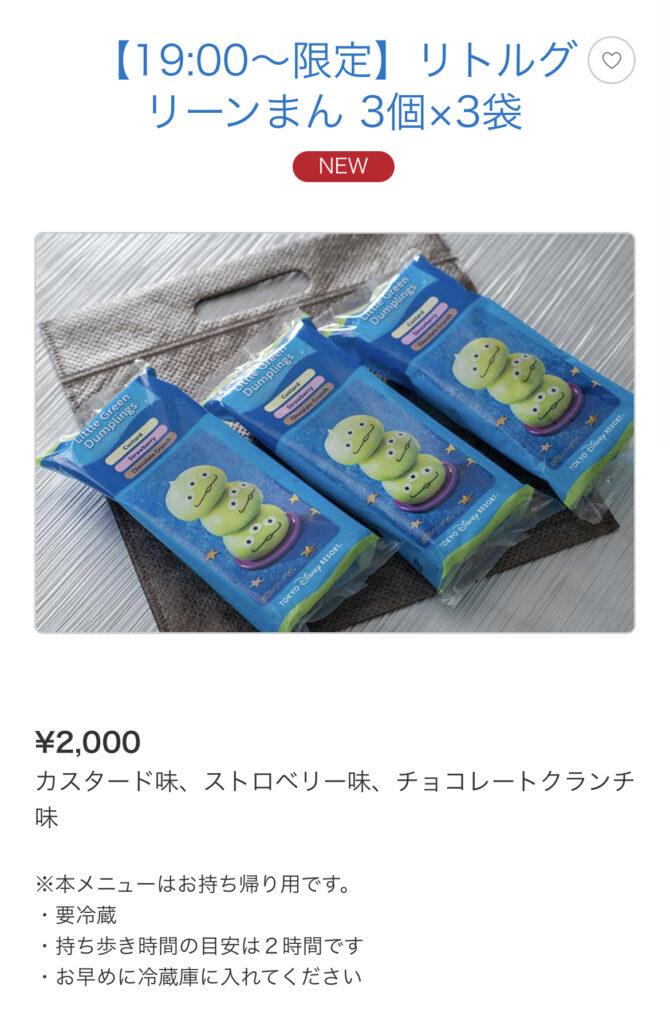The height and width of the screenshot is (1024, 670).
Task: Open the Little Green Dumplings product photo
Action: click(x=335, y=432)
